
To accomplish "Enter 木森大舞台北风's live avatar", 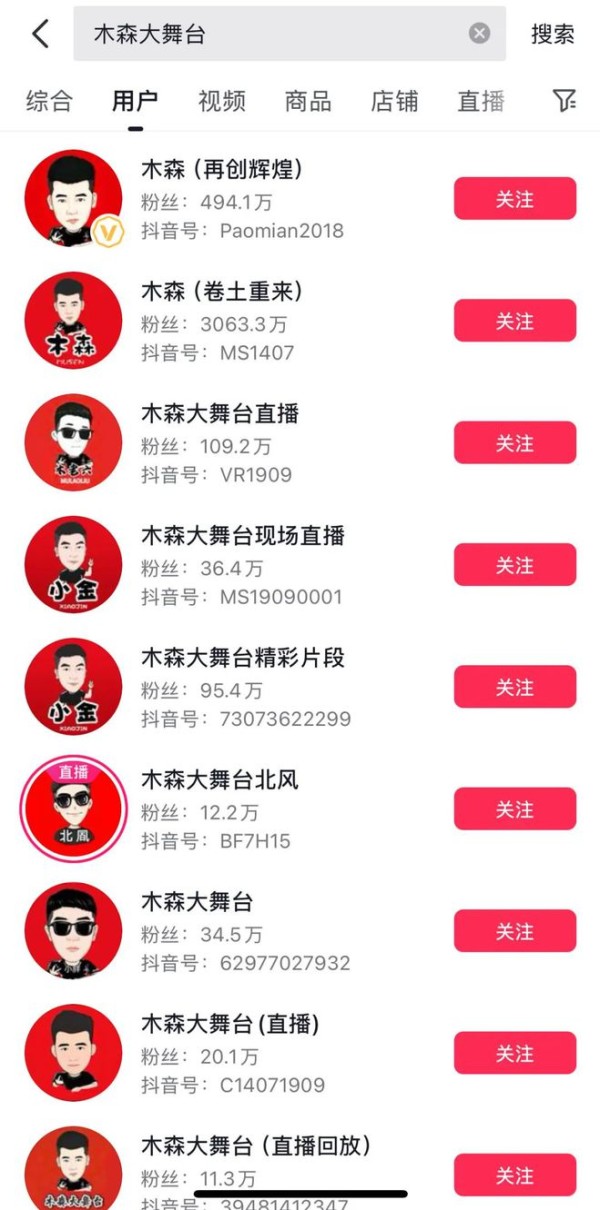I will 73,809.
